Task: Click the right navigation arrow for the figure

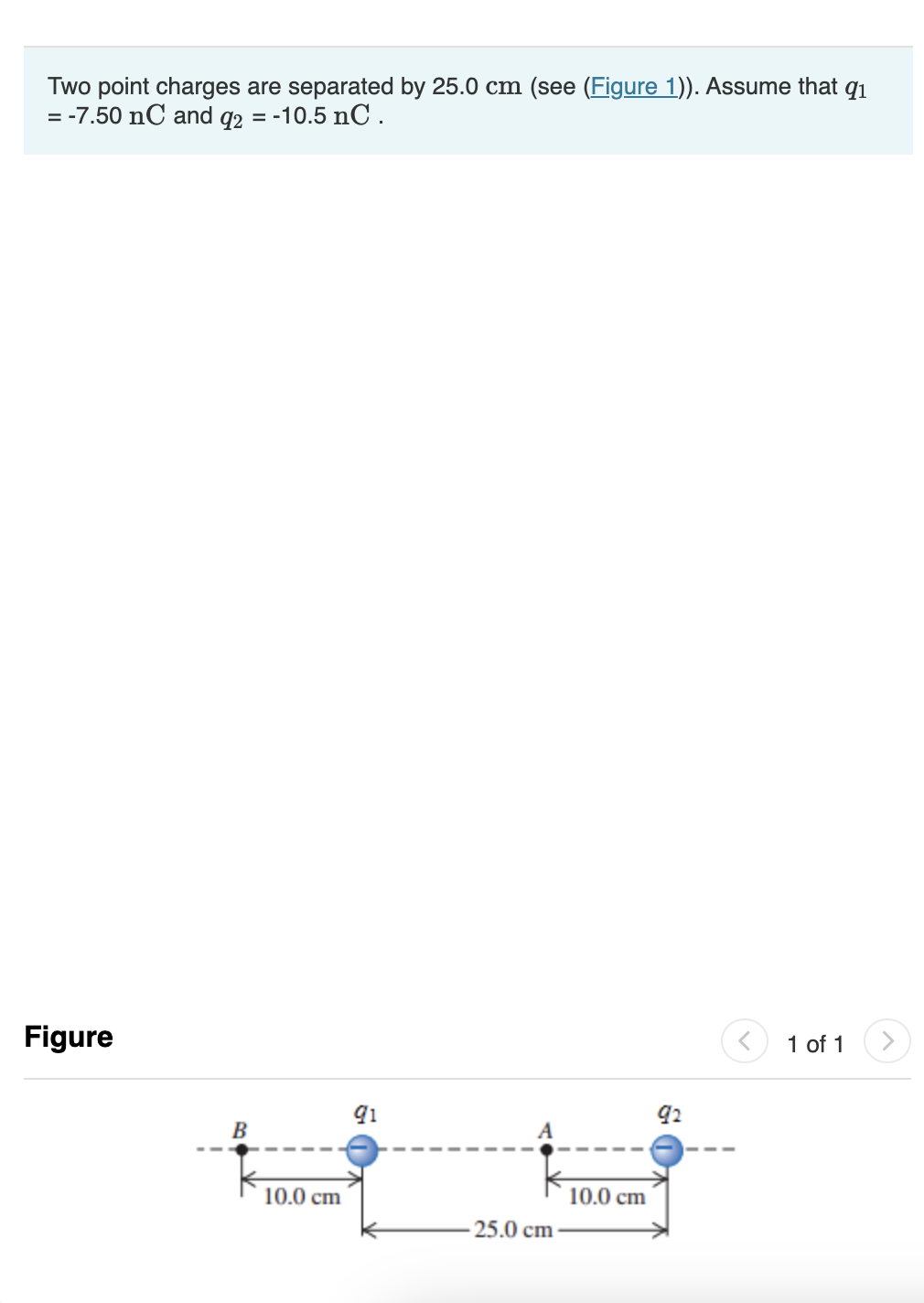Action: [887, 1040]
